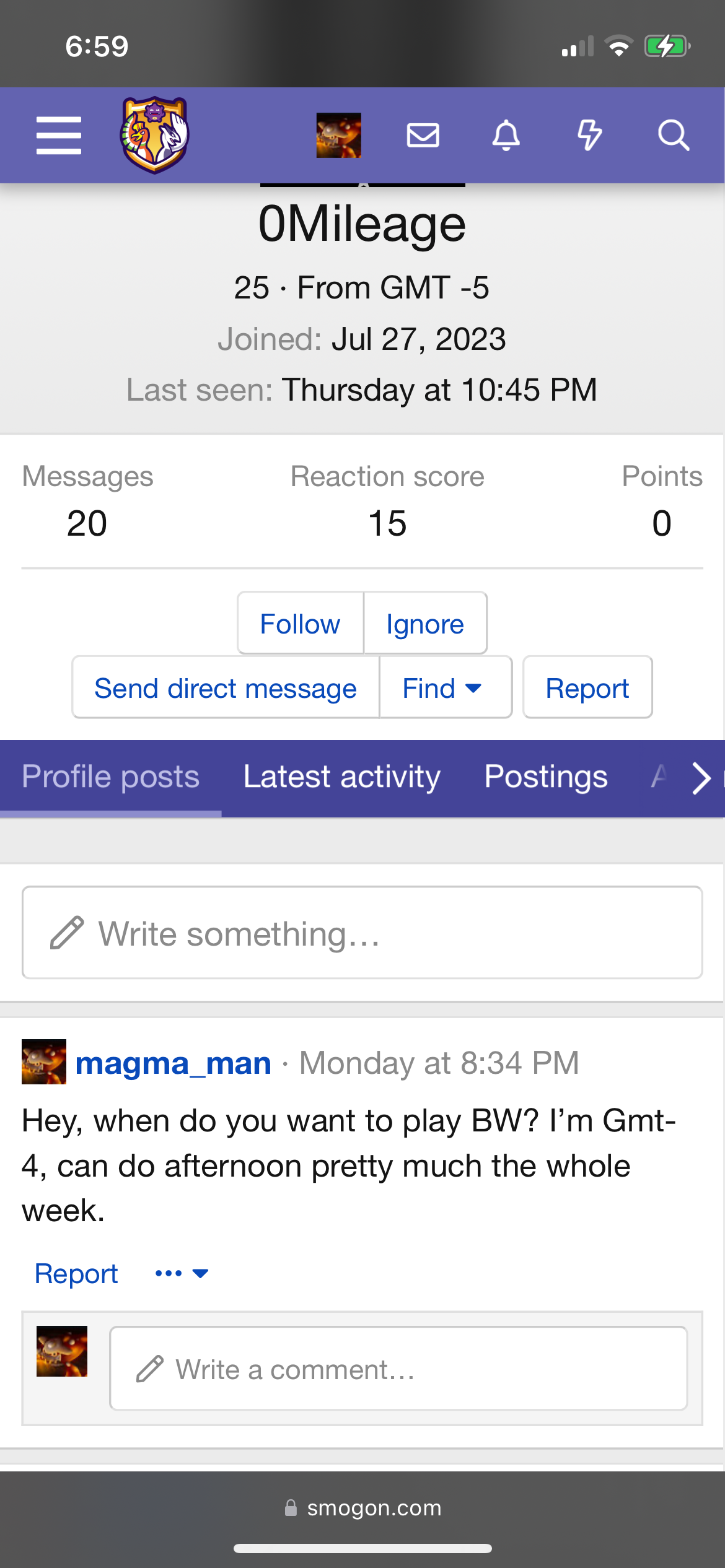
Task: Report magma_man's profile post
Action: tap(76, 1274)
